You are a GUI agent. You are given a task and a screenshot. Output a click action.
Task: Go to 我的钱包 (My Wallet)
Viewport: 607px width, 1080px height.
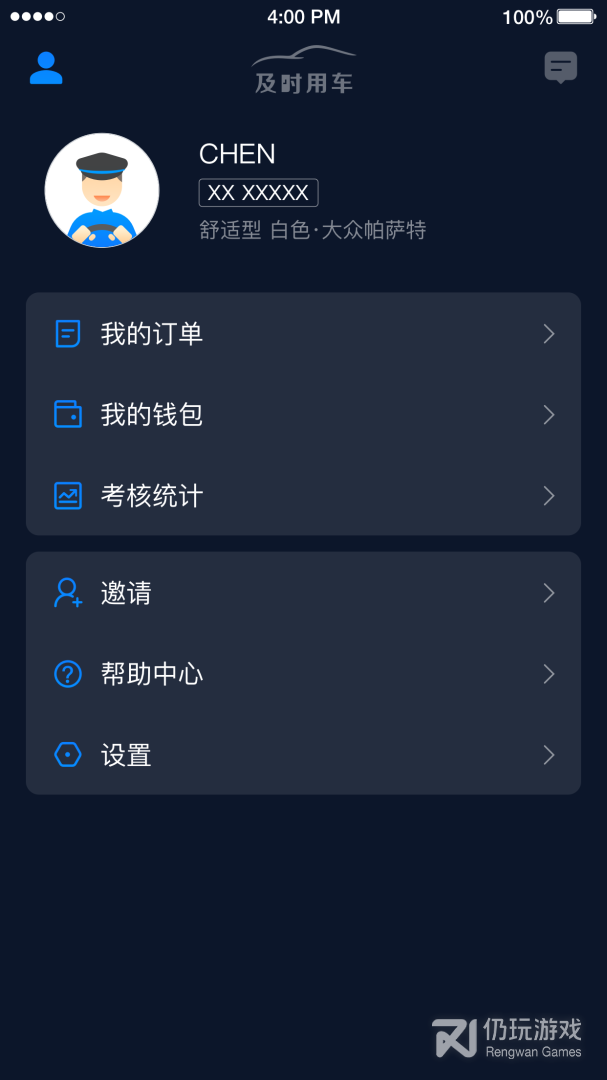pyautogui.click(x=303, y=415)
